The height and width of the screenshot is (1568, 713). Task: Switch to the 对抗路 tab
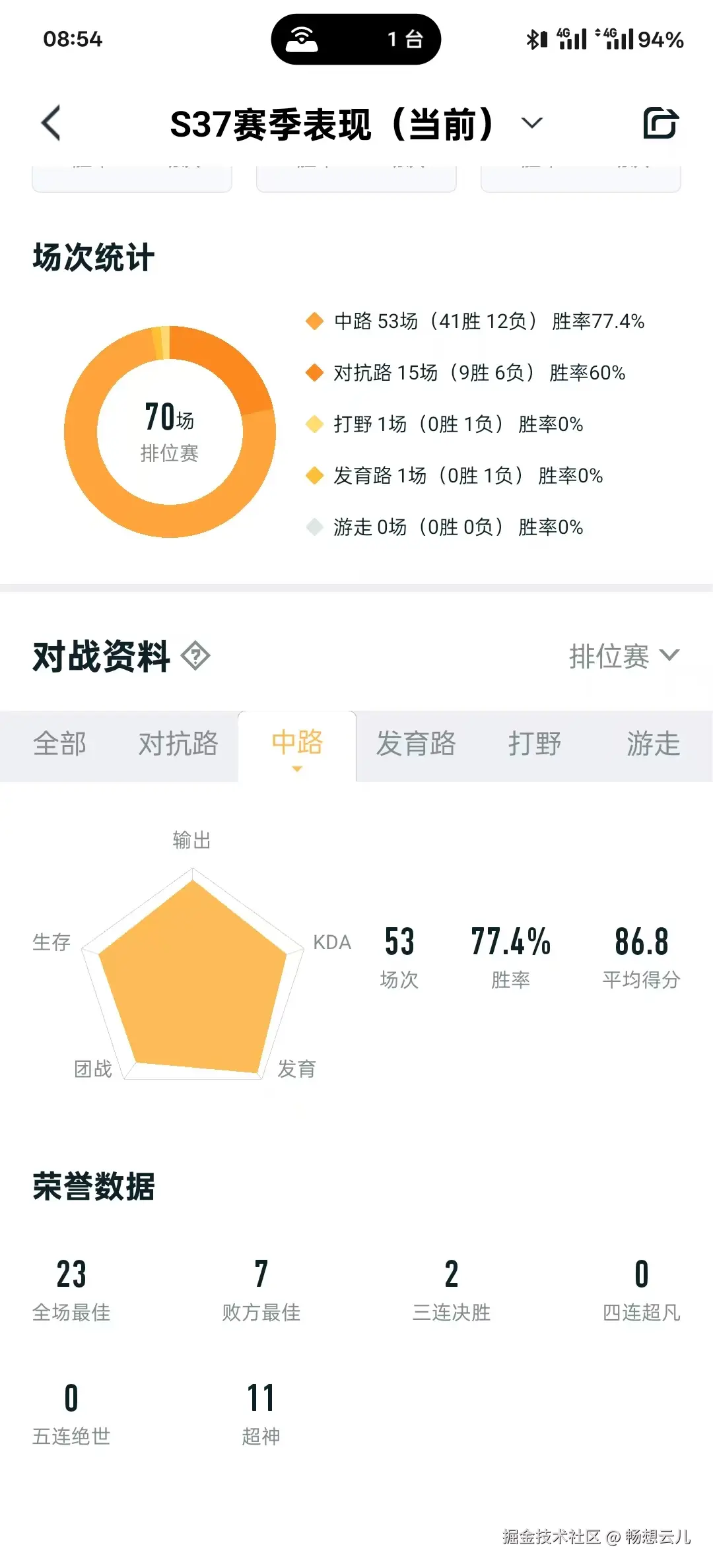[x=178, y=744]
